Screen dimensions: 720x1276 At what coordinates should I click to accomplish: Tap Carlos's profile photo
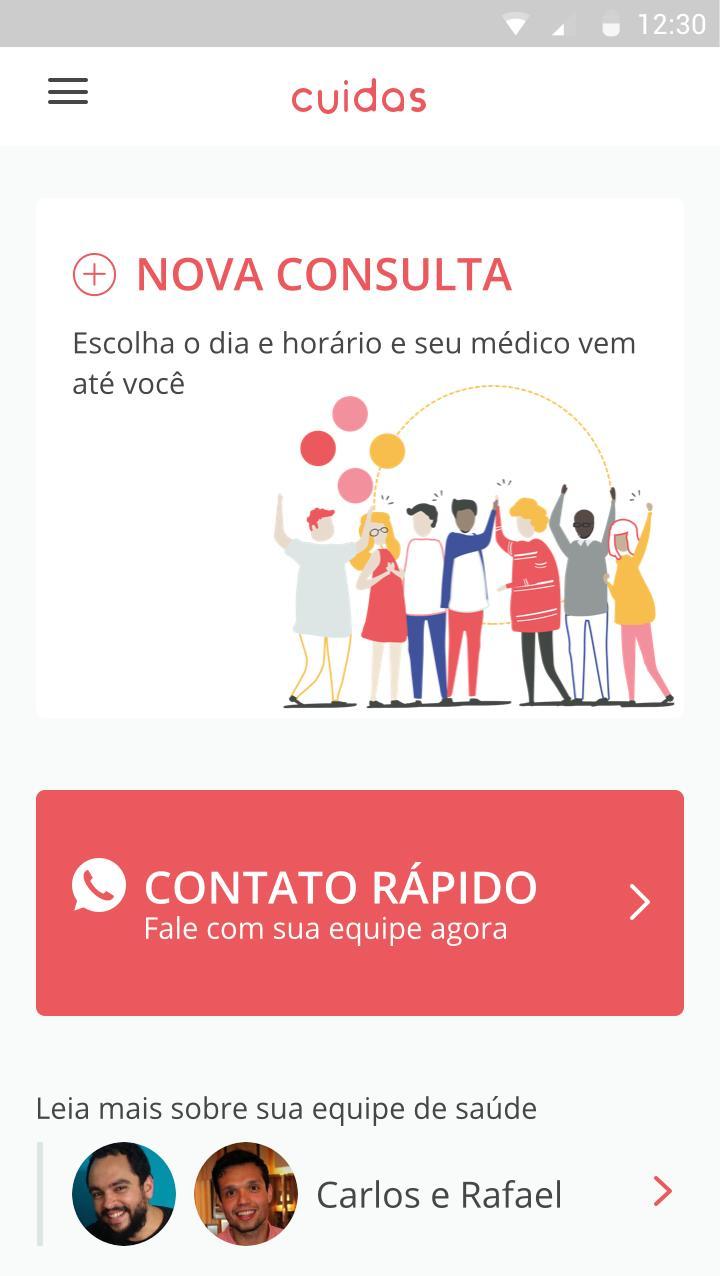pyautogui.click(x=123, y=1193)
